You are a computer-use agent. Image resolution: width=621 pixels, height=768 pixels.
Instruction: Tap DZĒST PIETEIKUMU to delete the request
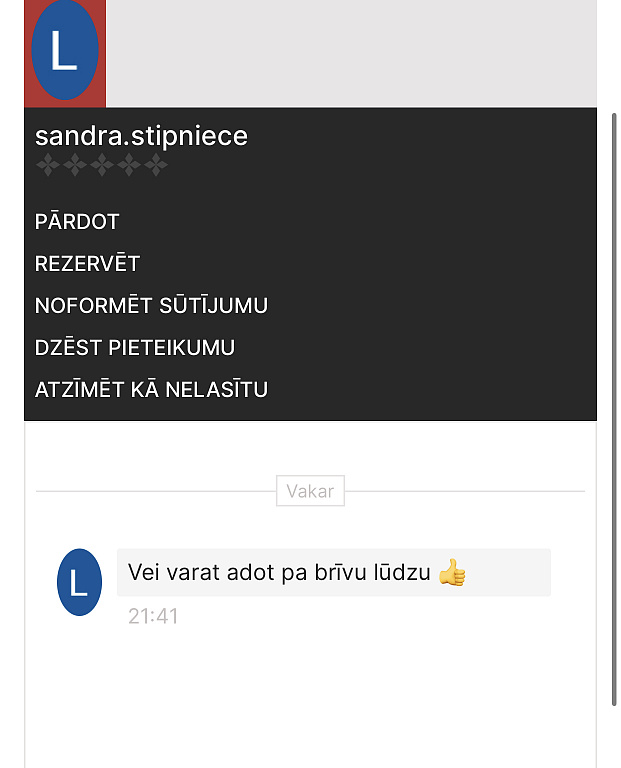coord(135,348)
